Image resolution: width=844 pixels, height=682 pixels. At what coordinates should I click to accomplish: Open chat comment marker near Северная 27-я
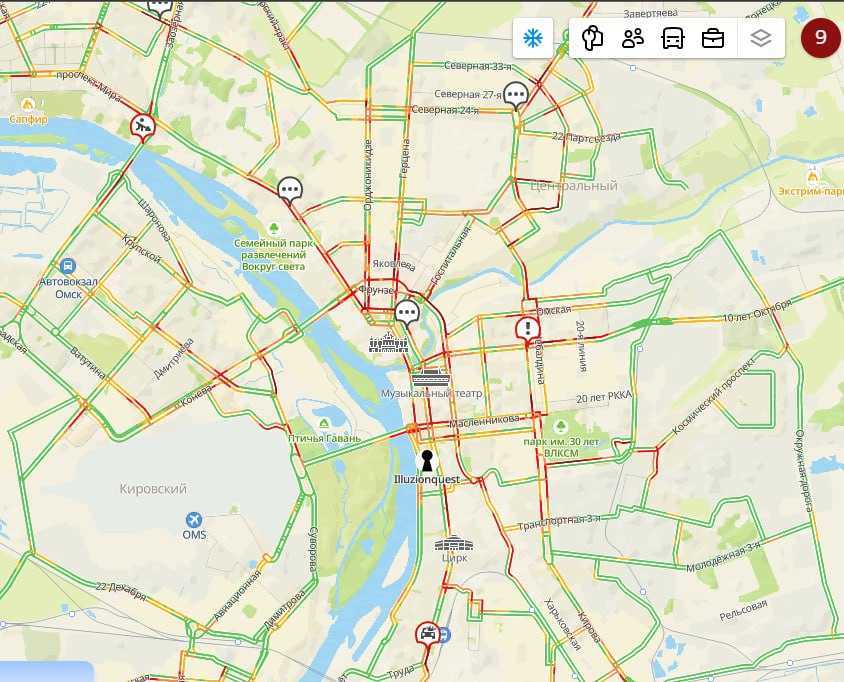pyautogui.click(x=516, y=95)
